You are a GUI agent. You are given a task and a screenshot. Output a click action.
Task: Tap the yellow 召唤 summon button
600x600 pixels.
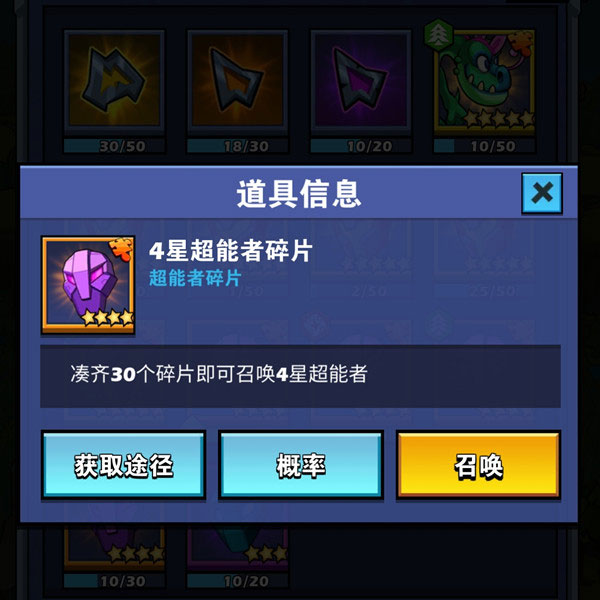click(x=477, y=465)
